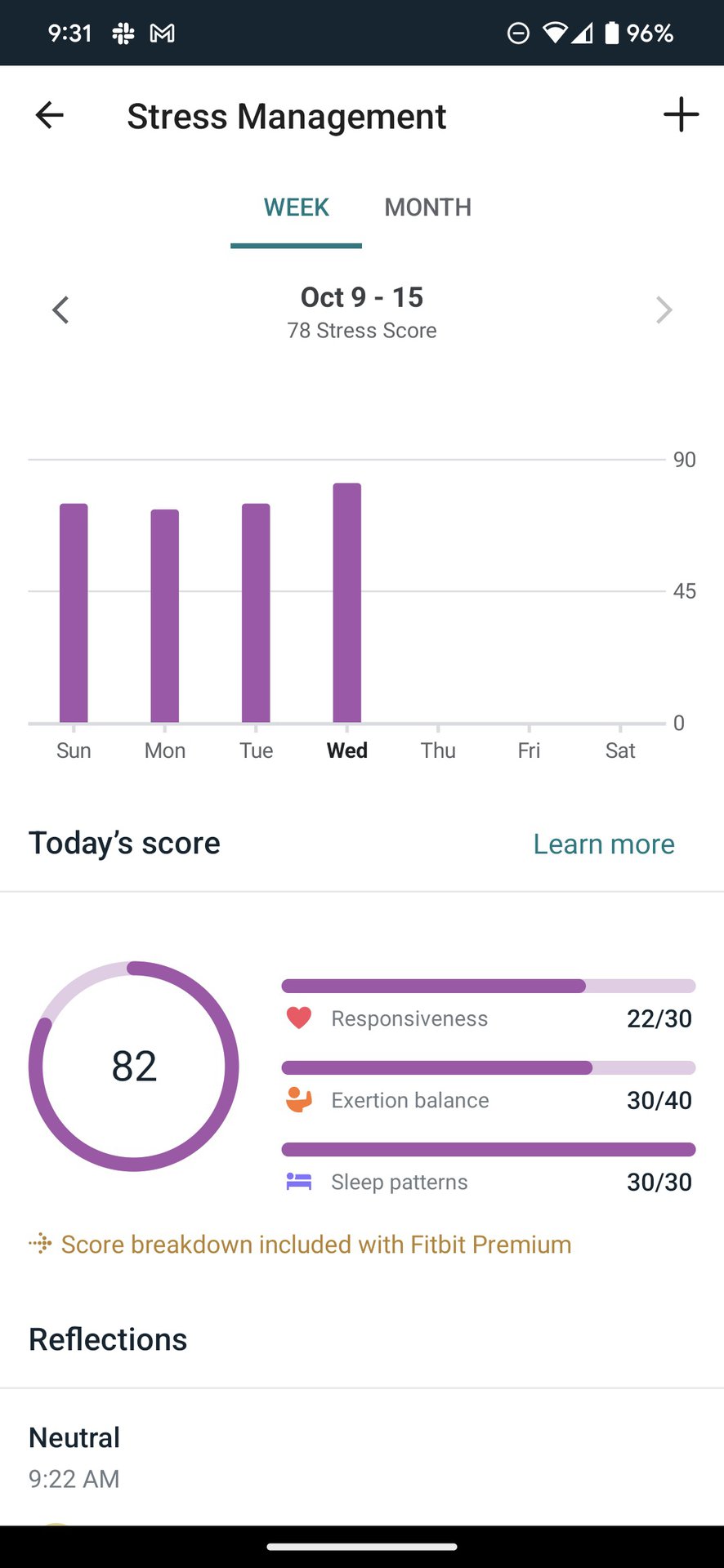Tap the purple ring showing score 82
The image size is (724, 1568).
[133, 1064]
